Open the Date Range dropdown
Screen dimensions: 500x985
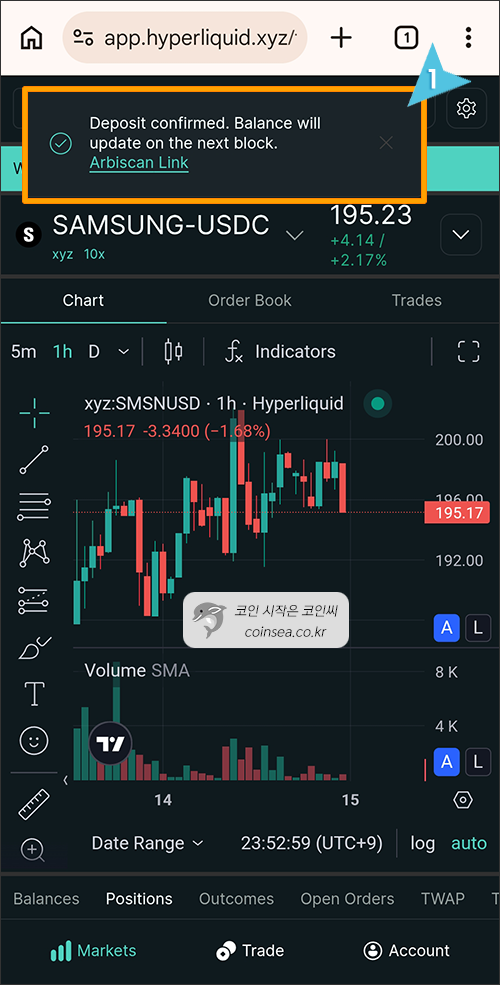click(148, 843)
